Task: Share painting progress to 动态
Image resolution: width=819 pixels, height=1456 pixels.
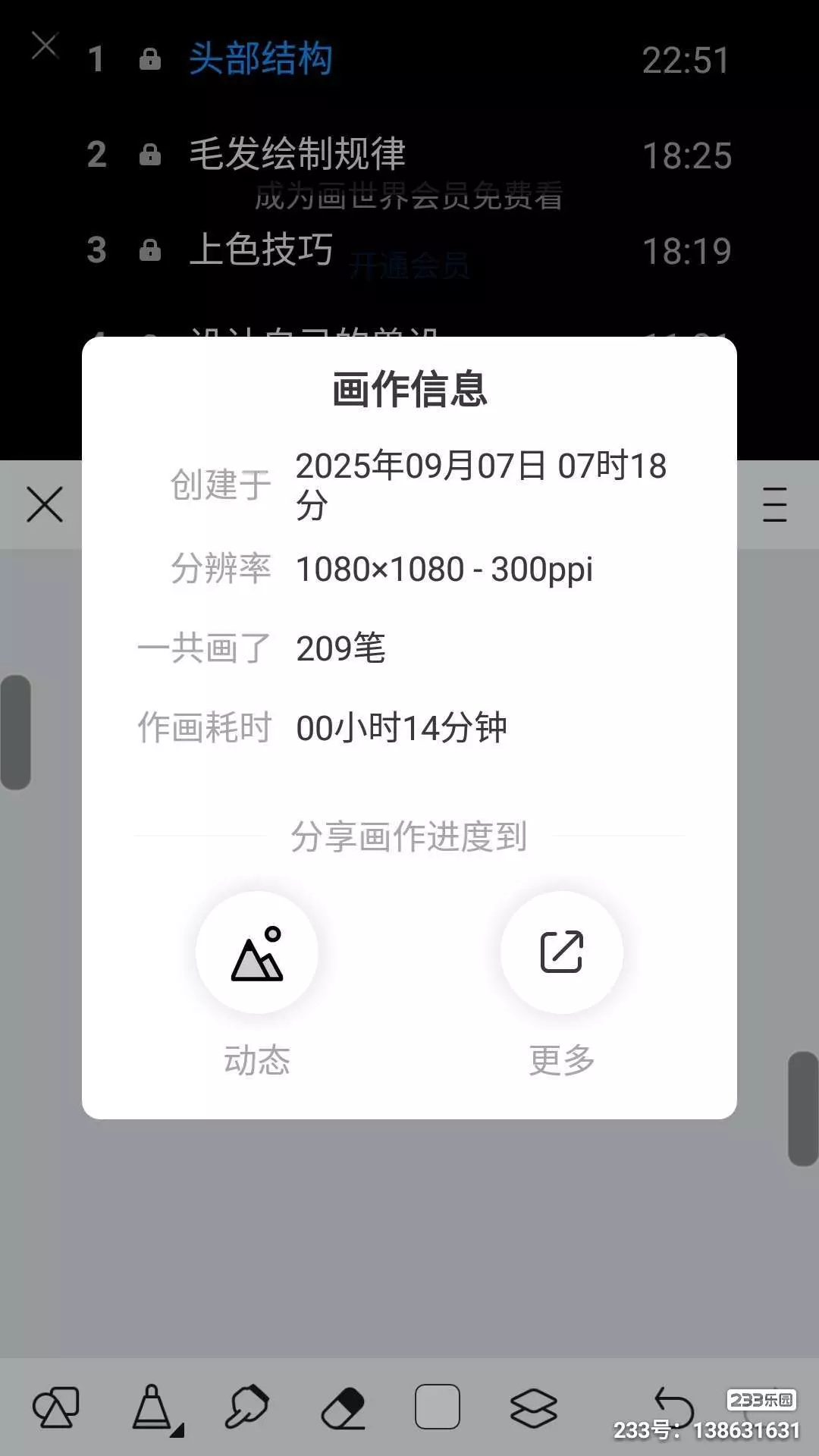Action: (257, 952)
